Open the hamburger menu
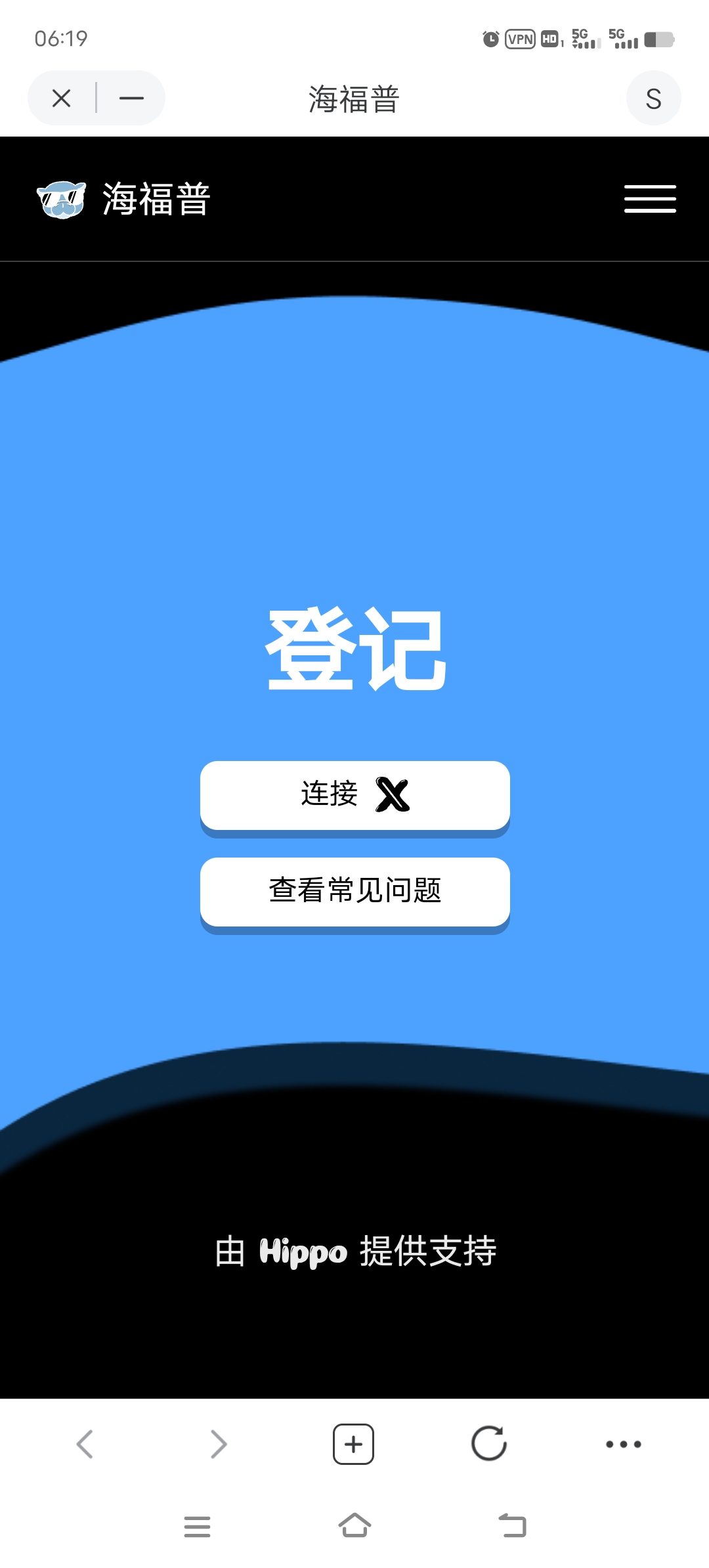709x1568 pixels. click(x=650, y=199)
